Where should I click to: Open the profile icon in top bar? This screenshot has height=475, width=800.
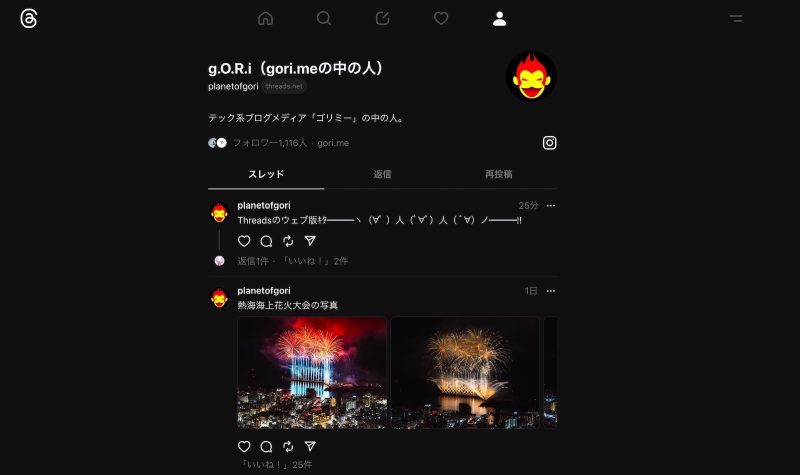[499, 18]
